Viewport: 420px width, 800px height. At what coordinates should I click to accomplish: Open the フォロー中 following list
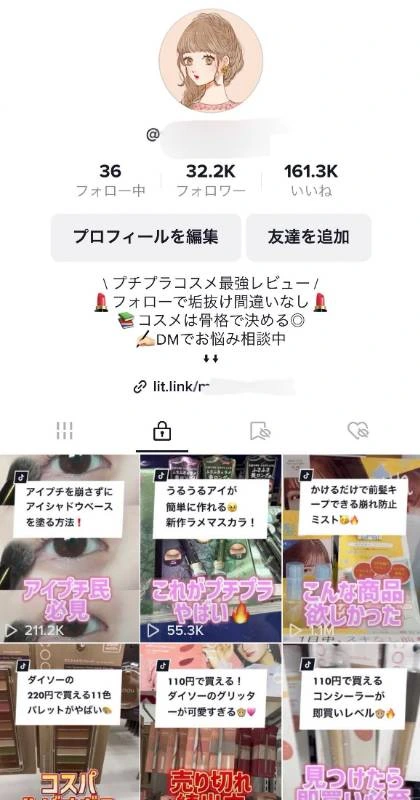110,181
